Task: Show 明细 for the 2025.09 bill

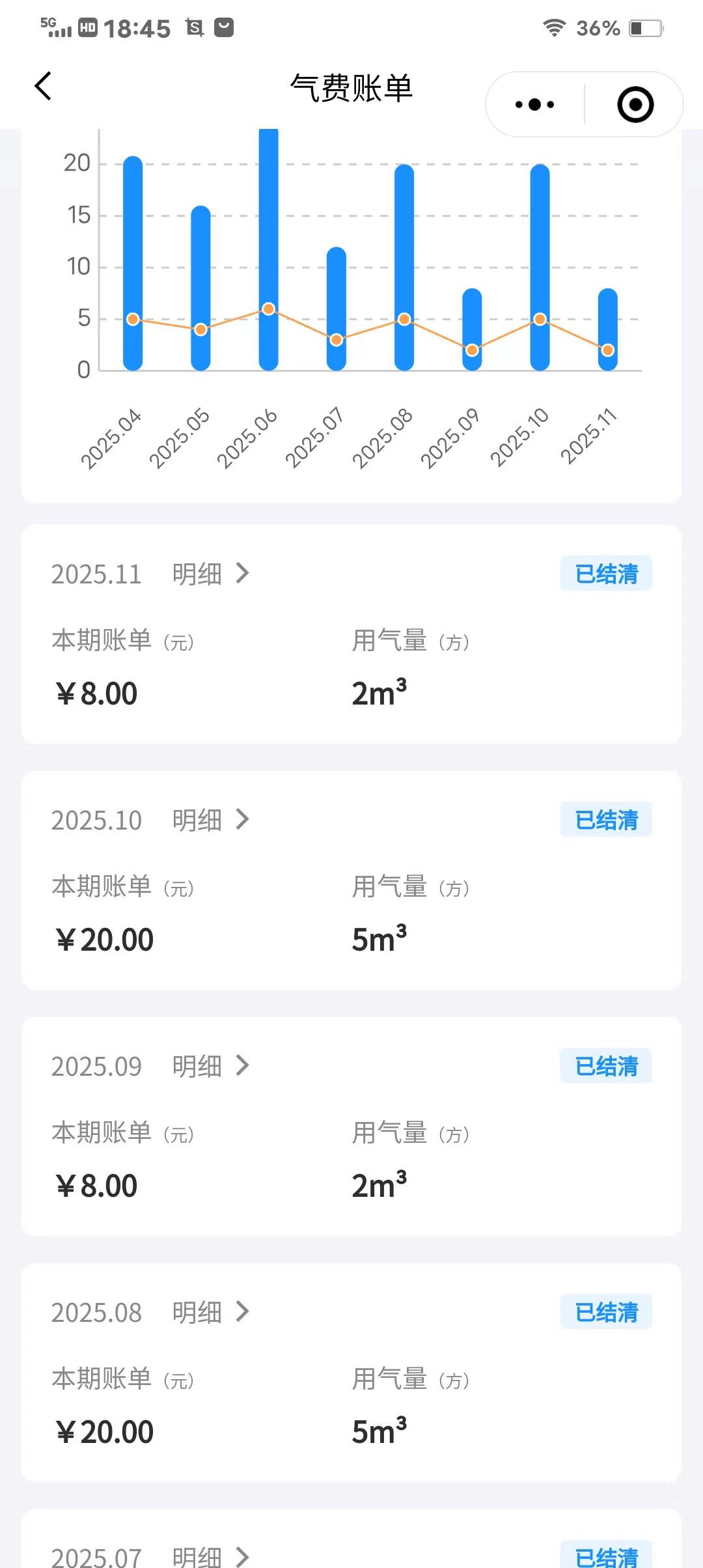Action: (210, 1066)
